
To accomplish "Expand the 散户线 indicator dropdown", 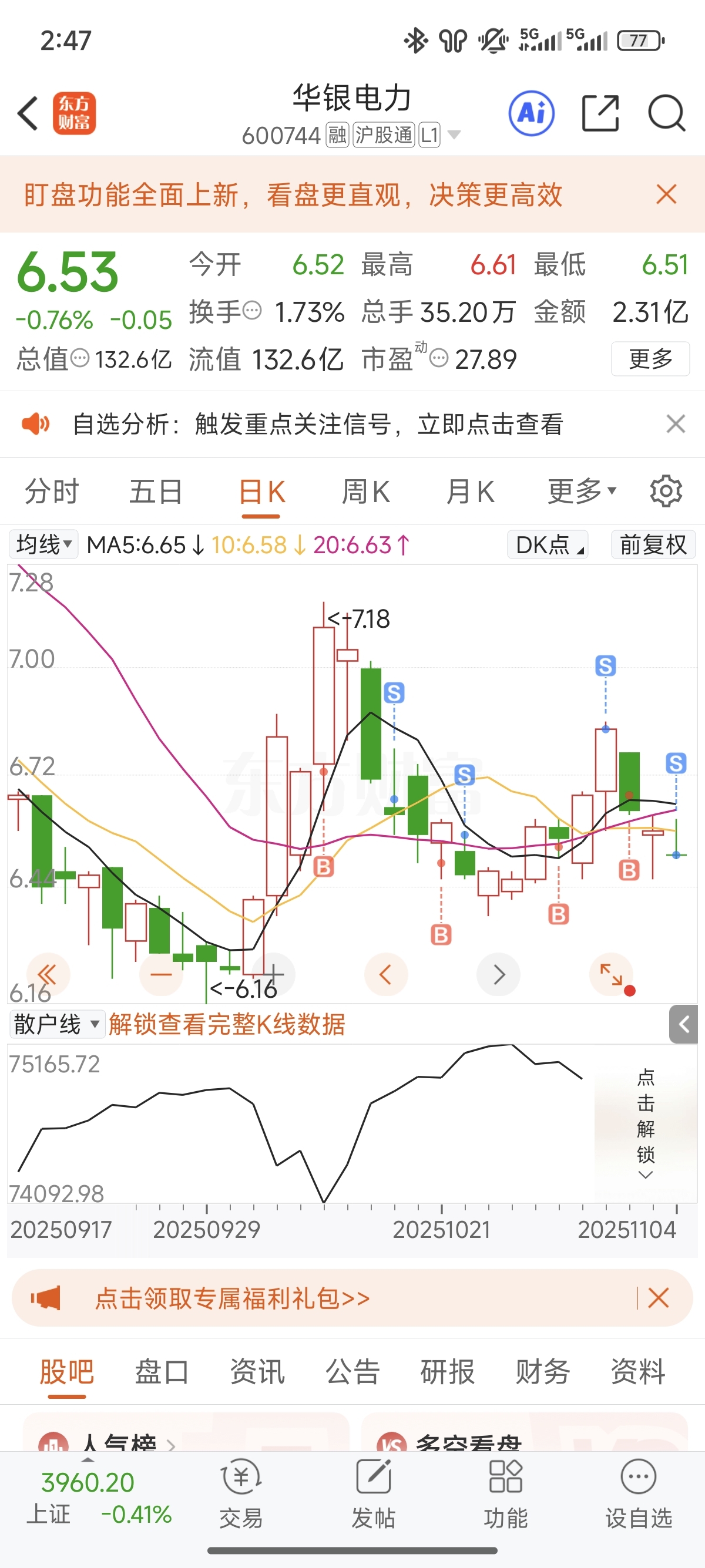I will (x=56, y=1024).
